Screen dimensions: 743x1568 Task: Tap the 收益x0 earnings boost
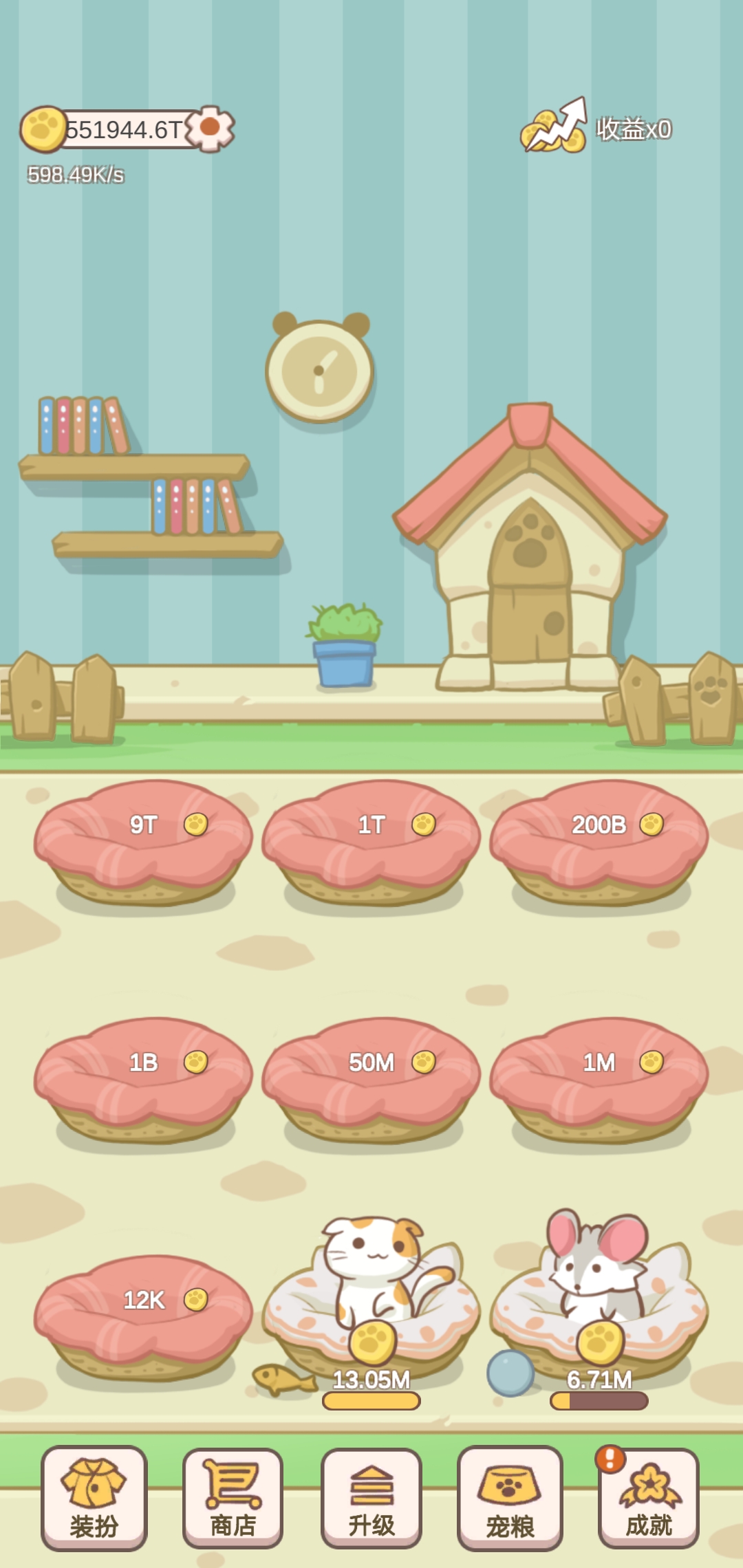pos(596,129)
